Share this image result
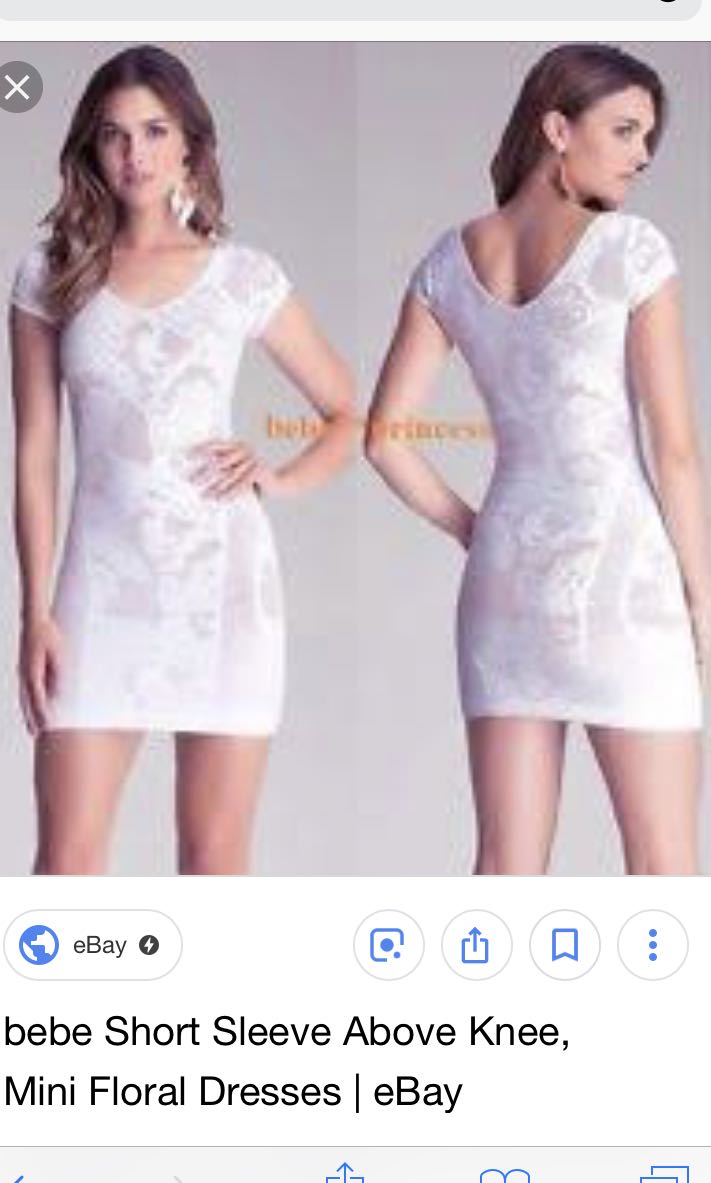711x1183 pixels. [x=476, y=945]
